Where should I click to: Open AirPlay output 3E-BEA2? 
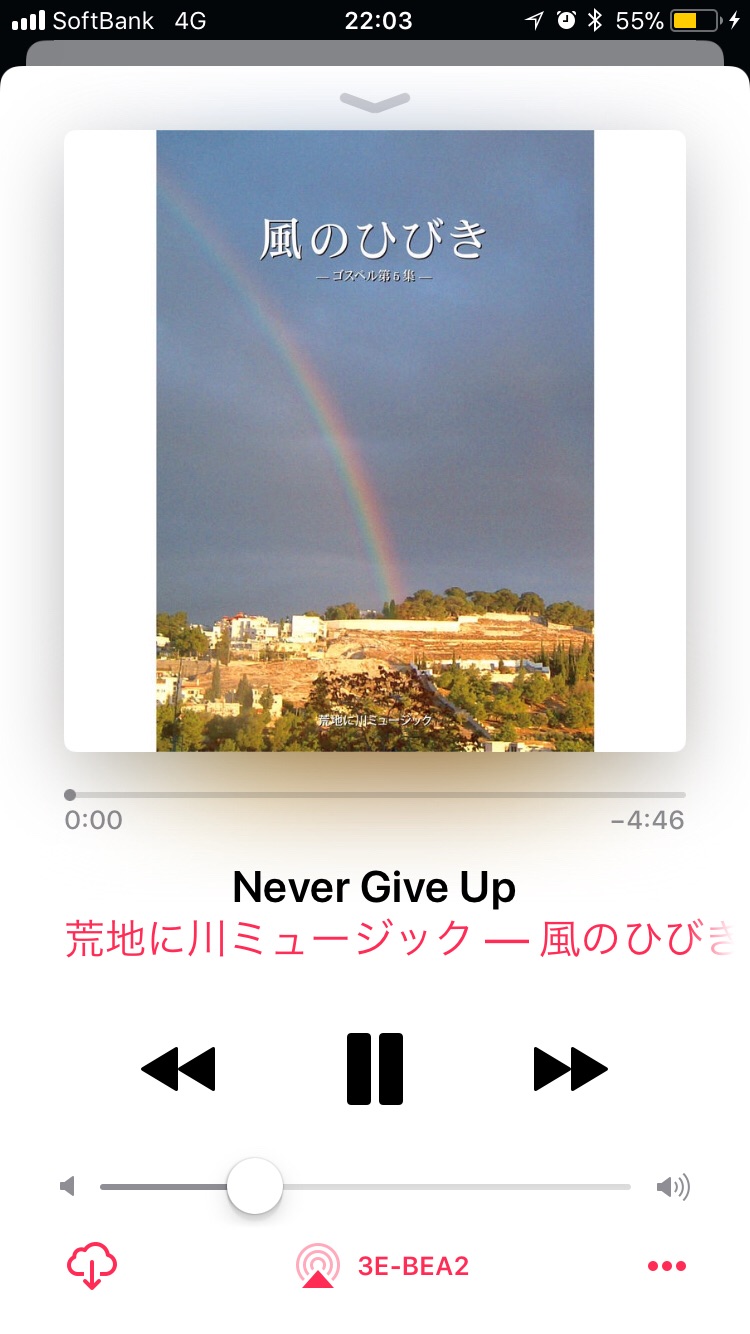point(382,1266)
